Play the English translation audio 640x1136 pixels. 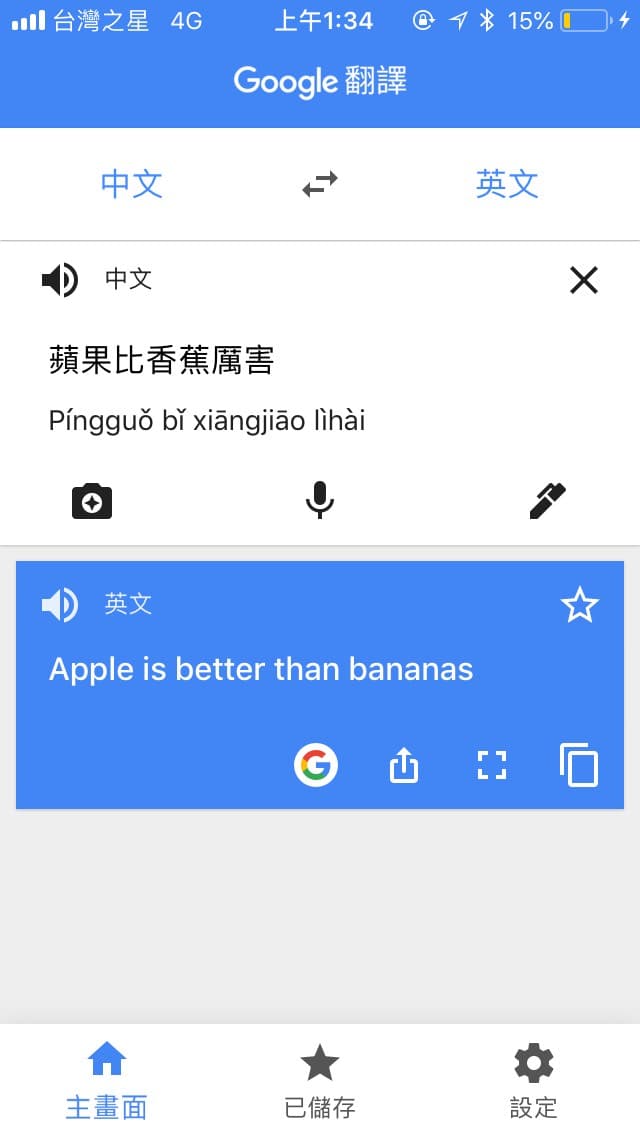[x=59, y=604]
